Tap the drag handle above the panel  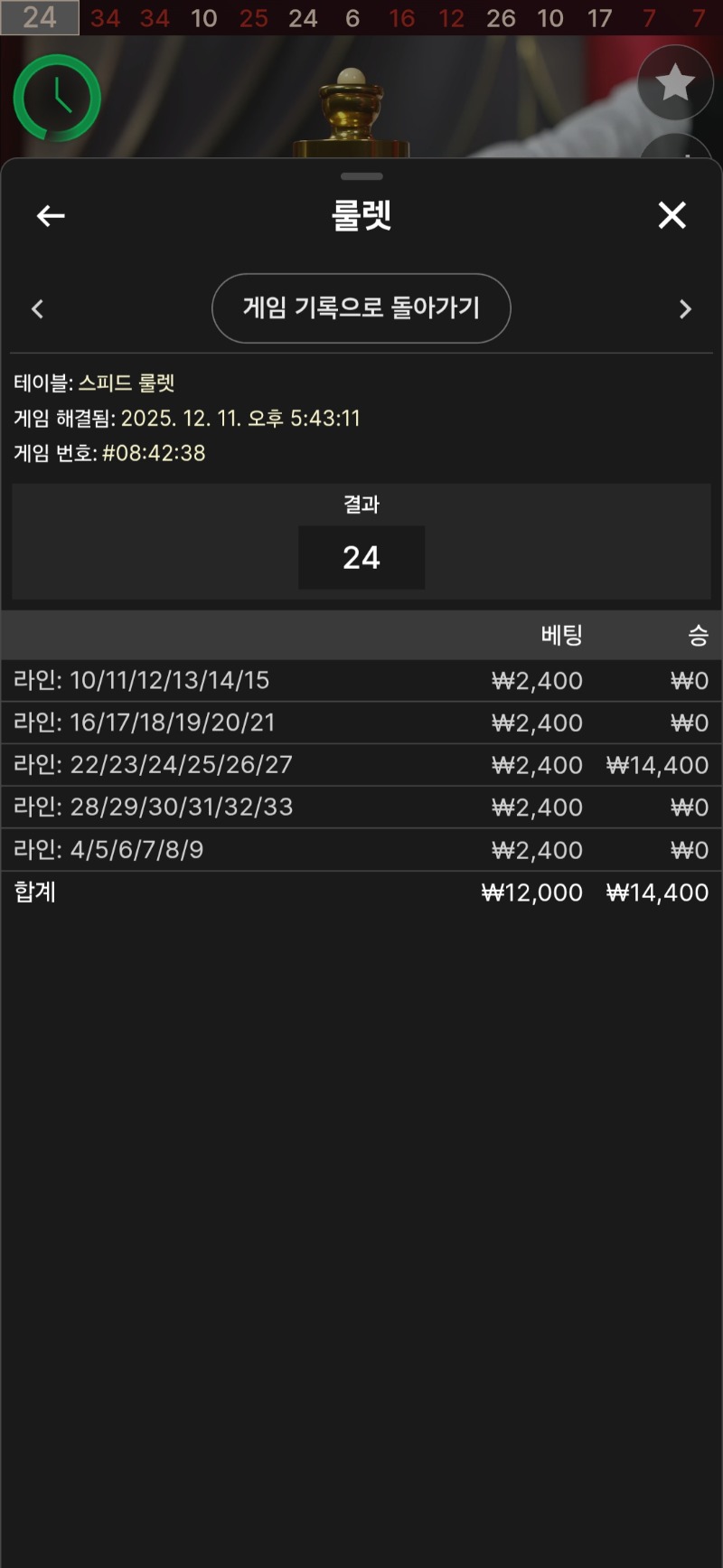pyautogui.click(x=361, y=177)
